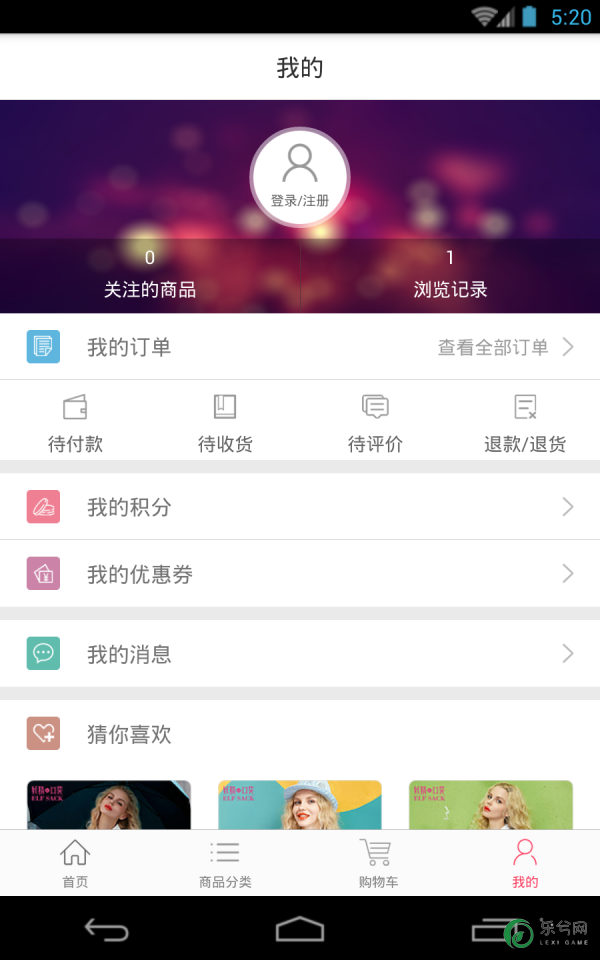Open 浏览记录 browsing history
Image resolution: width=600 pixels, height=960 pixels.
pos(450,276)
